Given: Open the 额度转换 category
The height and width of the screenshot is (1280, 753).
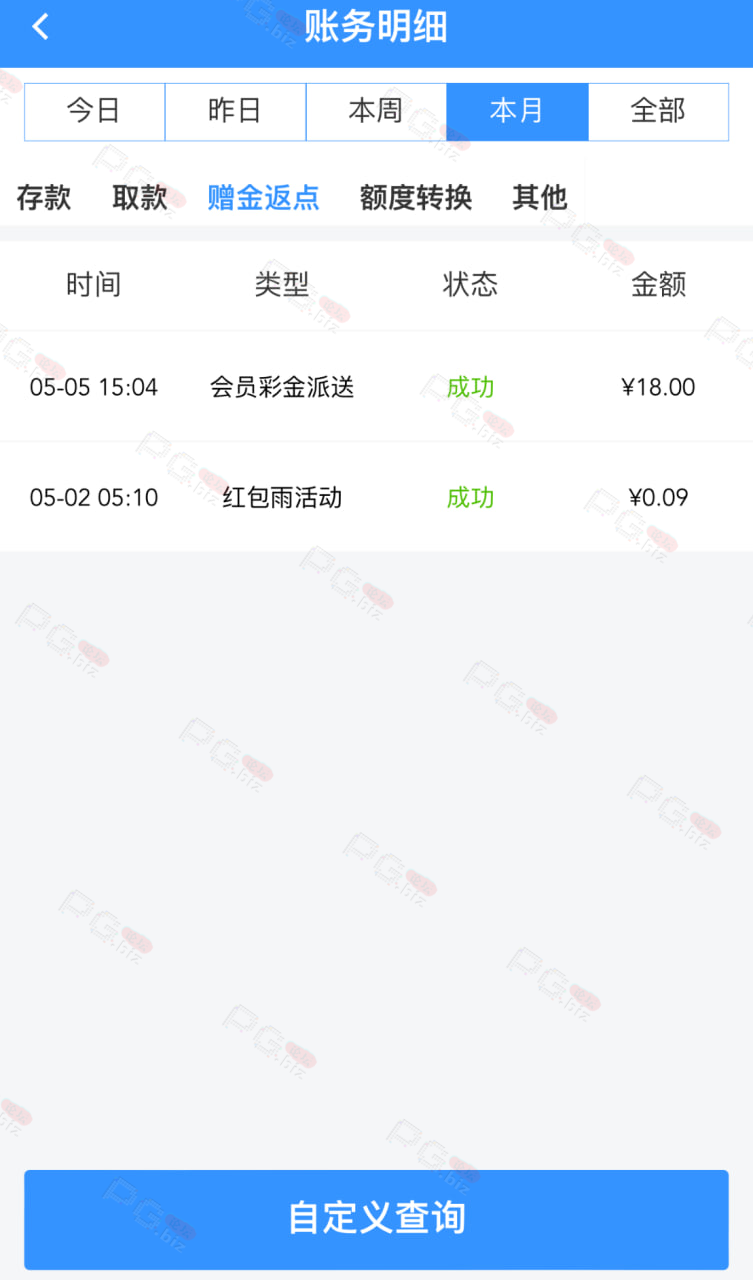Looking at the screenshot, I should click(416, 198).
